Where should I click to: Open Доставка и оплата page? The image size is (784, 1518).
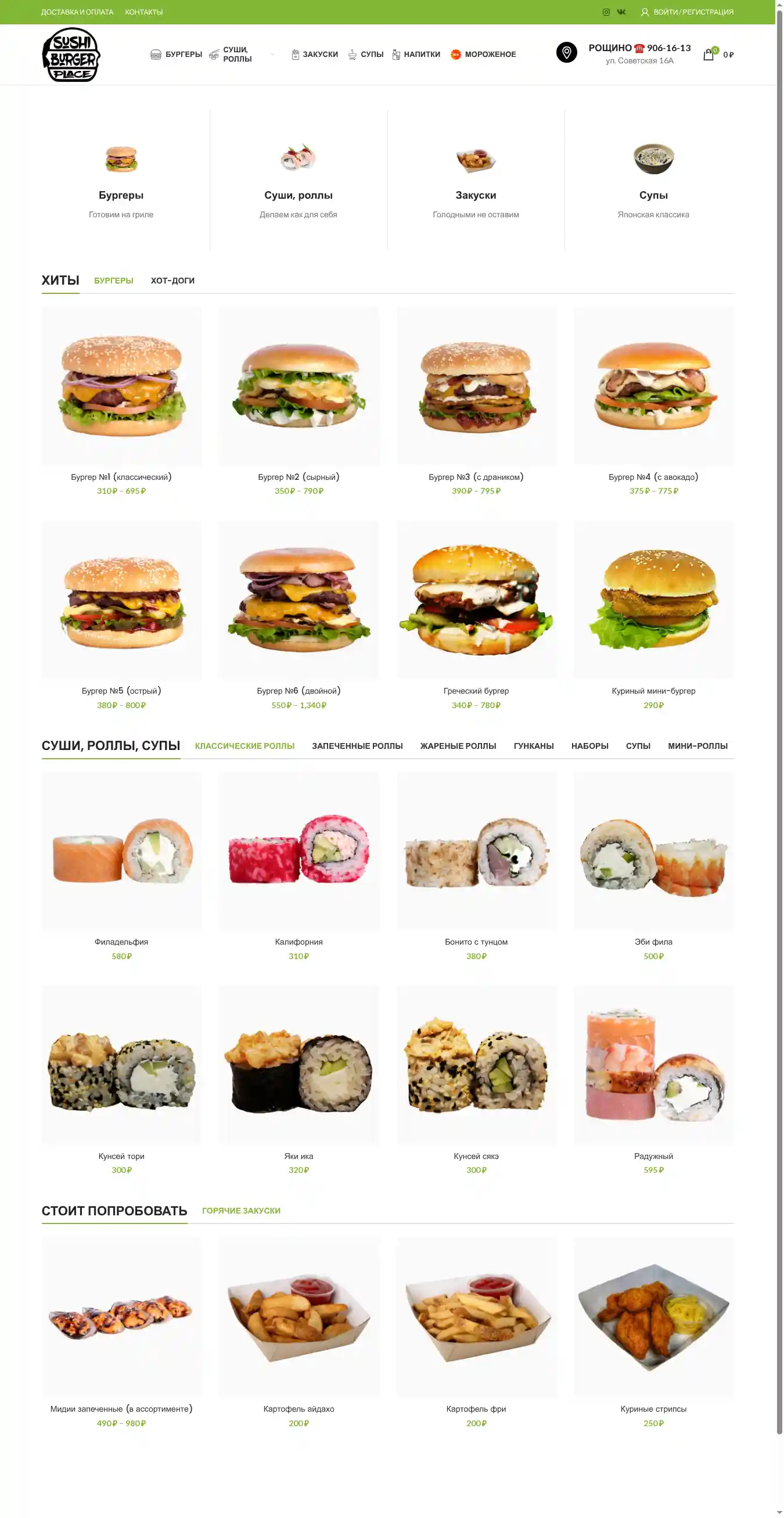pyautogui.click(x=77, y=12)
